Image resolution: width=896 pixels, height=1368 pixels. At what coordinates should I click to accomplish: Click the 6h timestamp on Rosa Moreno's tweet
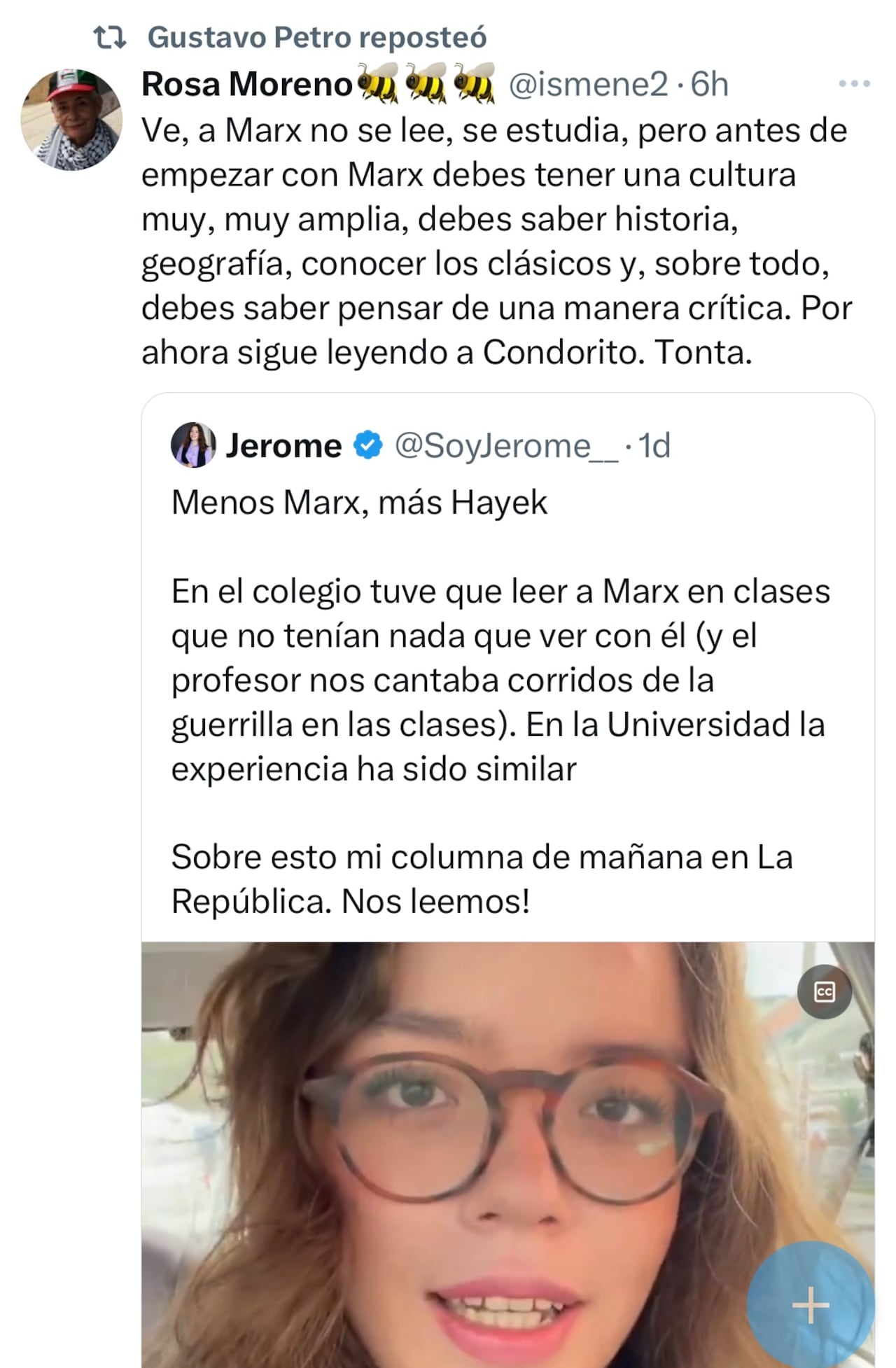709,85
